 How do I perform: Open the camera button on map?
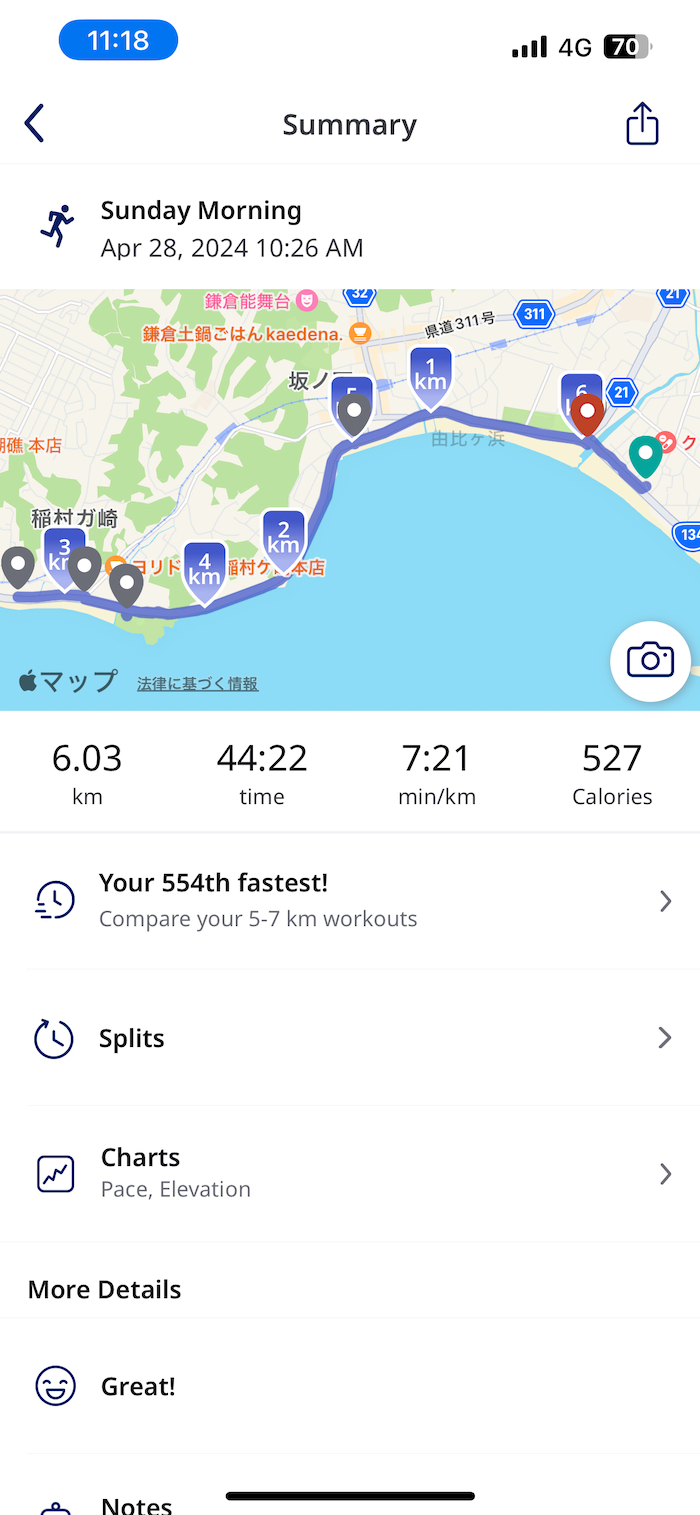(x=650, y=661)
